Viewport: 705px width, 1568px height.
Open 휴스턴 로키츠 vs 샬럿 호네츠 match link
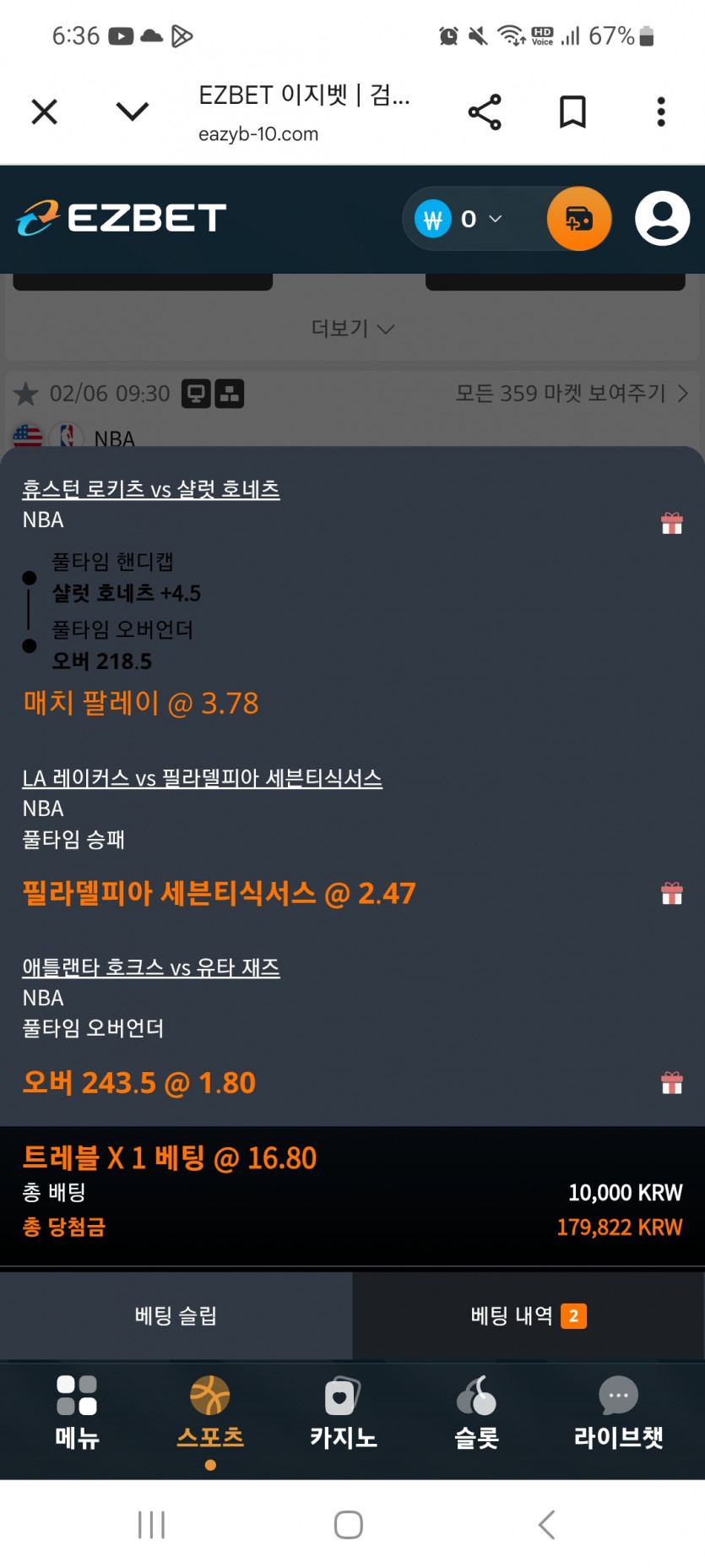pyautogui.click(x=151, y=489)
